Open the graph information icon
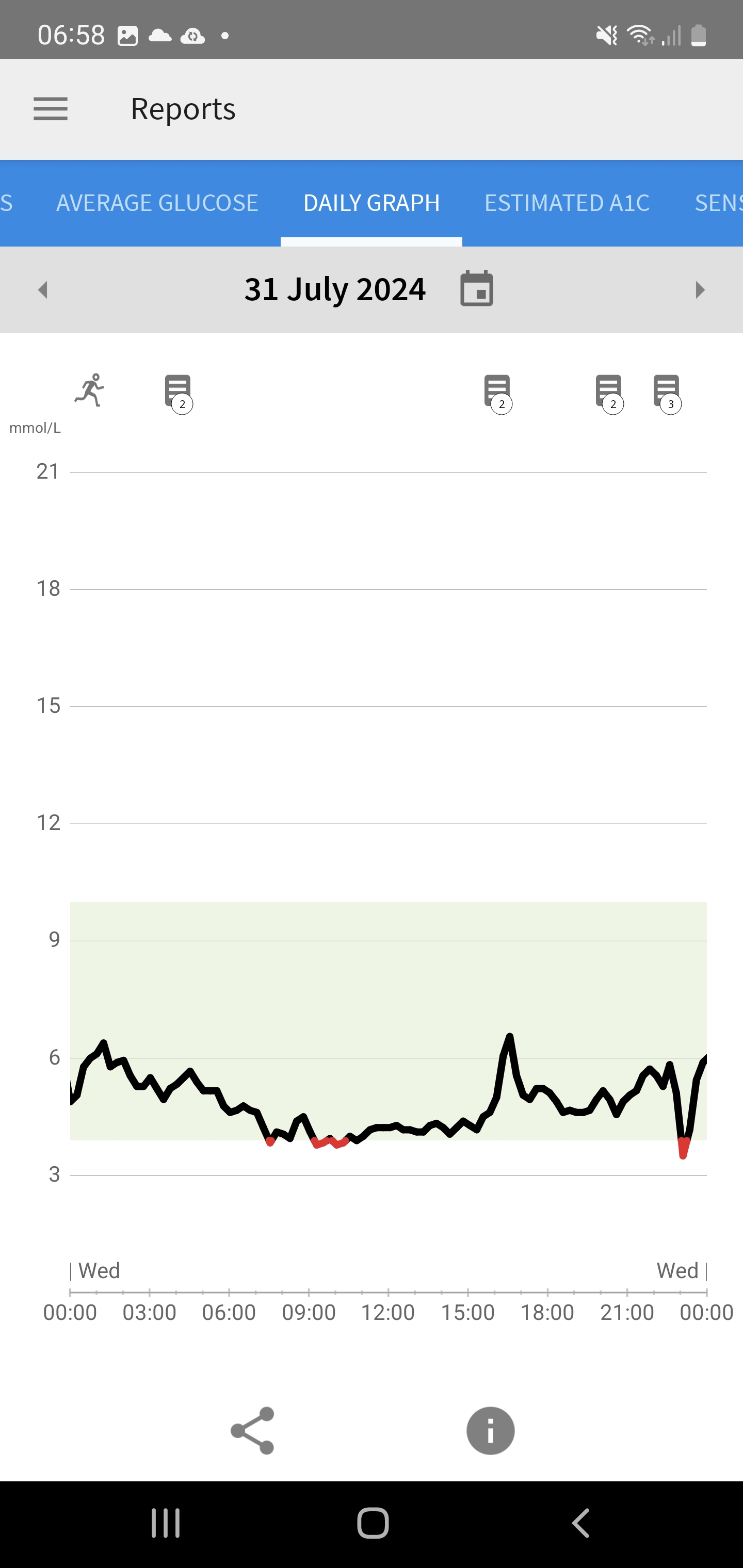 (x=490, y=1430)
